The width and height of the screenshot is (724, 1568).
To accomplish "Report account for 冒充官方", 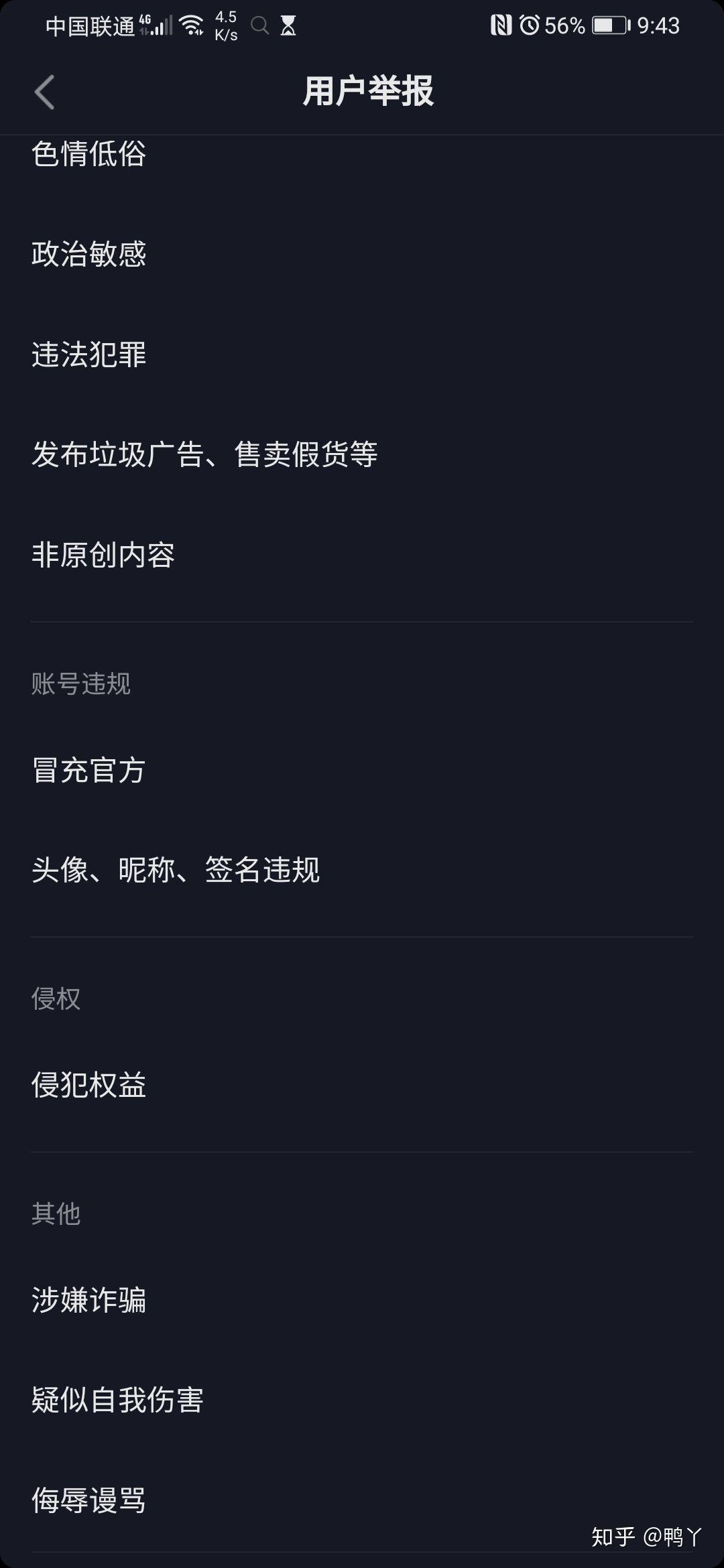I will (x=89, y=770).
